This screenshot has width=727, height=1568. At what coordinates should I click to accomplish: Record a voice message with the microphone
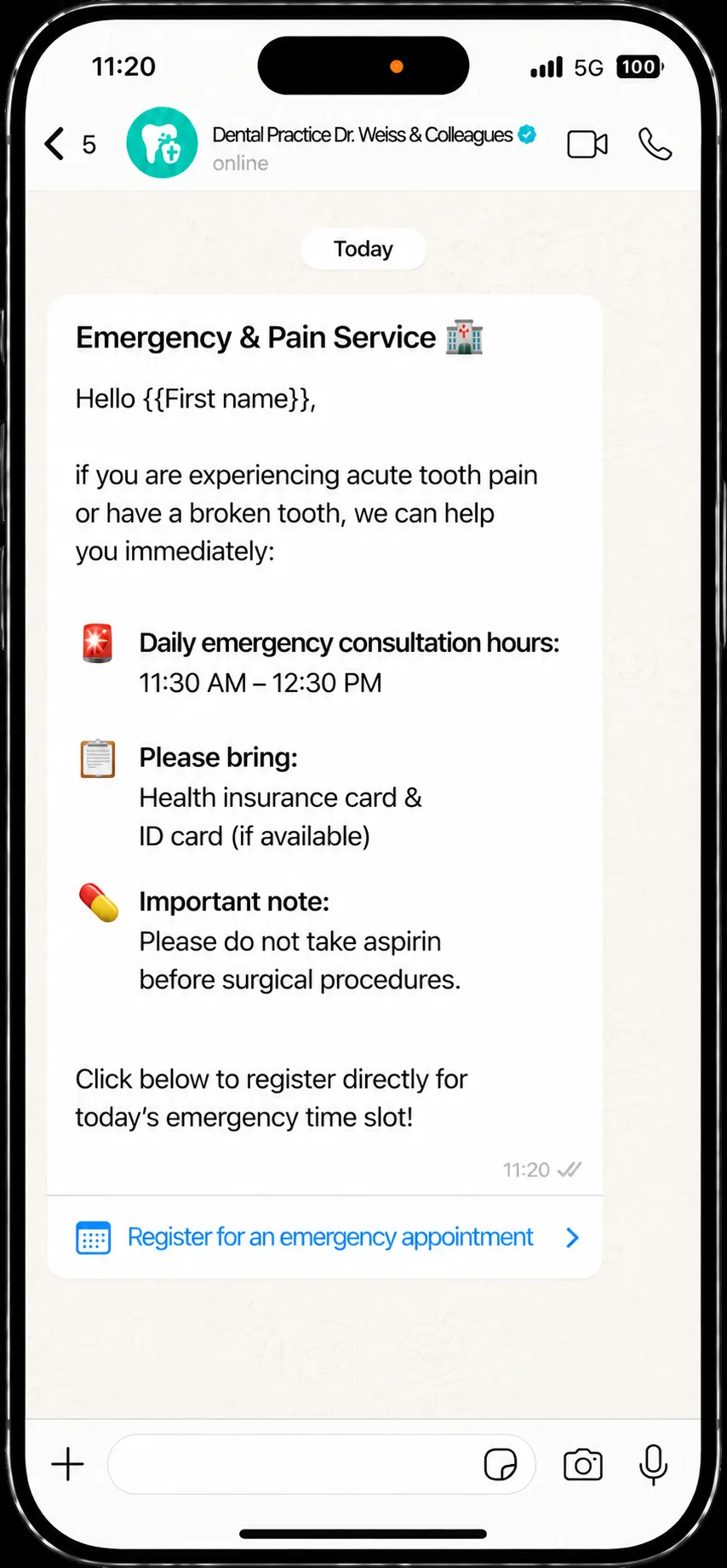[x=653, y=1465]
